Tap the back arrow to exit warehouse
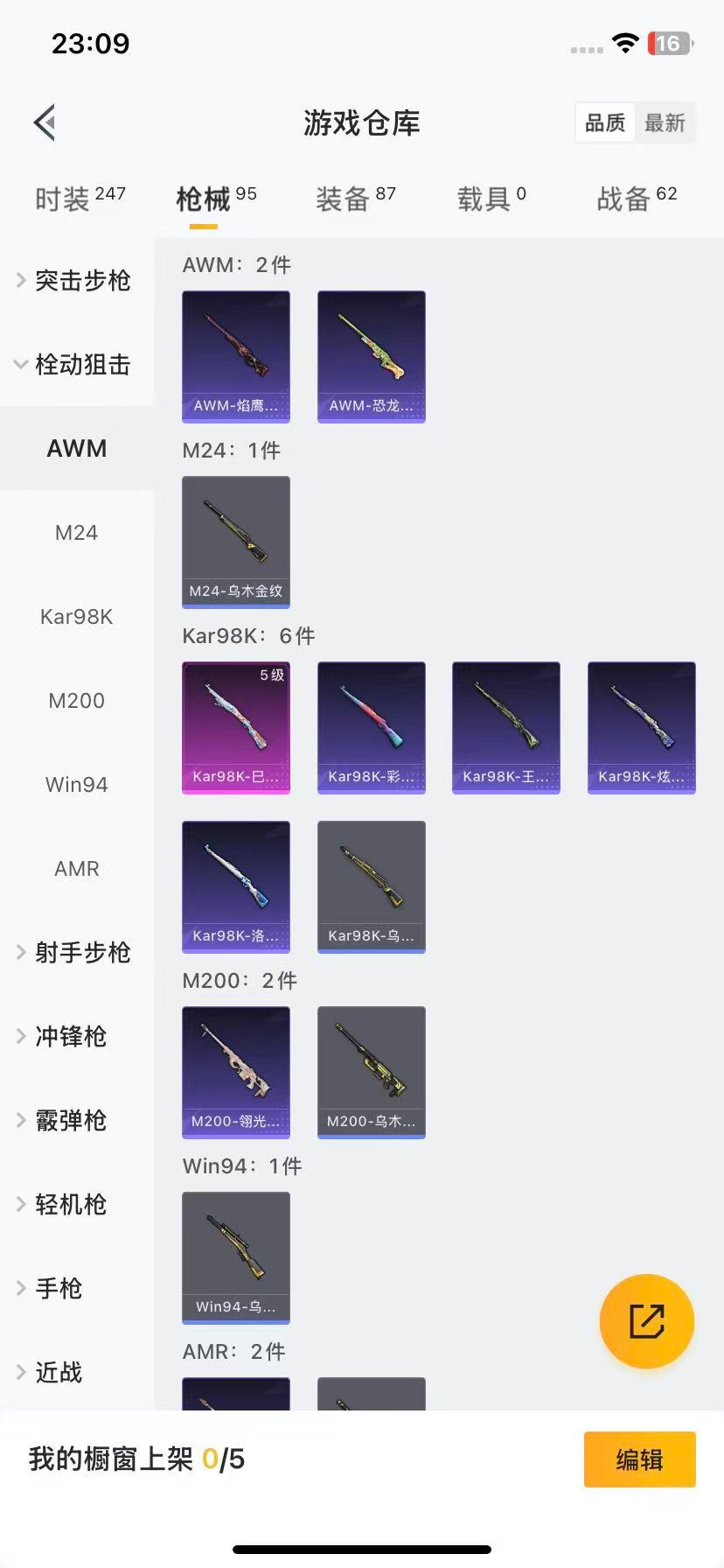Image resolution: width=724 pixels, height=1568 pixels. point(44,122)
